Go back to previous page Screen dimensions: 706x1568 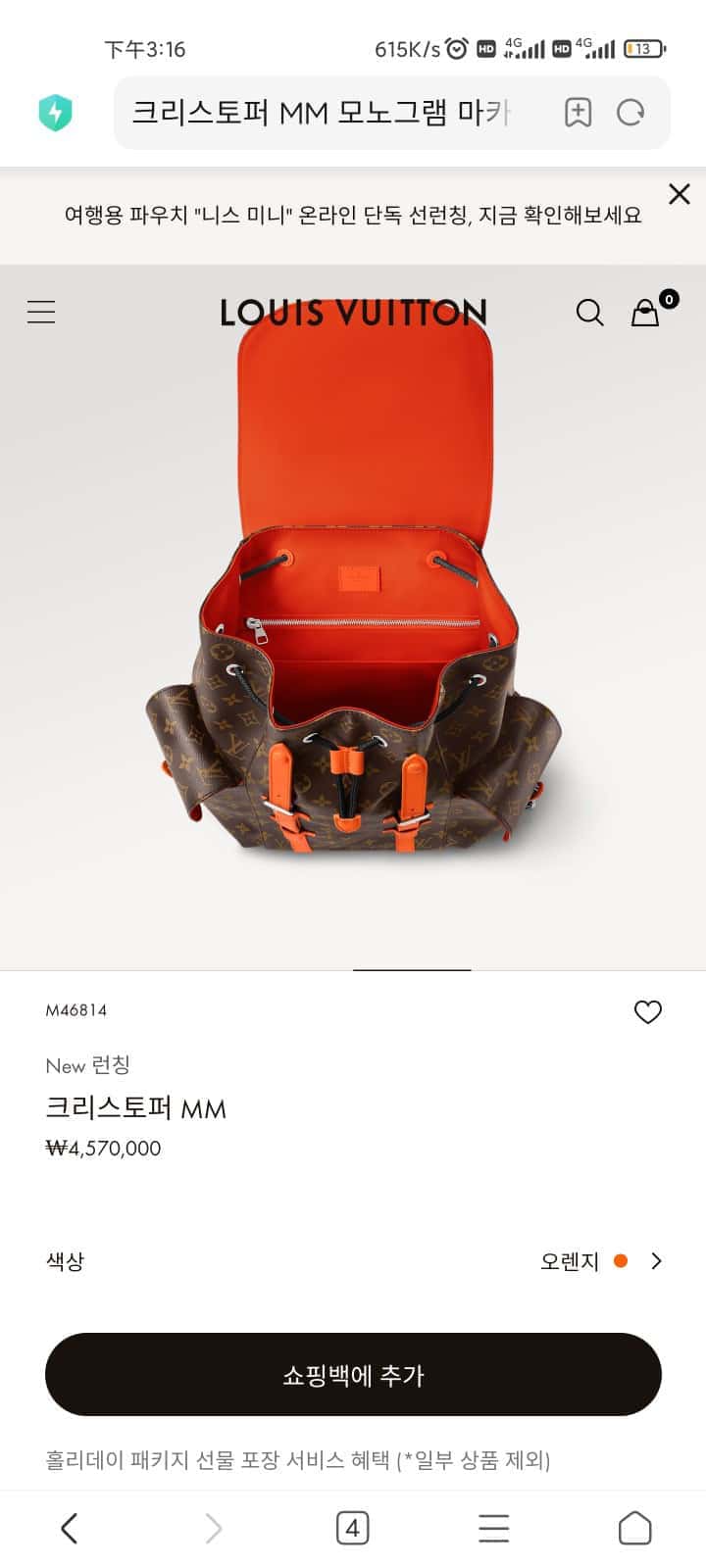[x=69, y=1528]
